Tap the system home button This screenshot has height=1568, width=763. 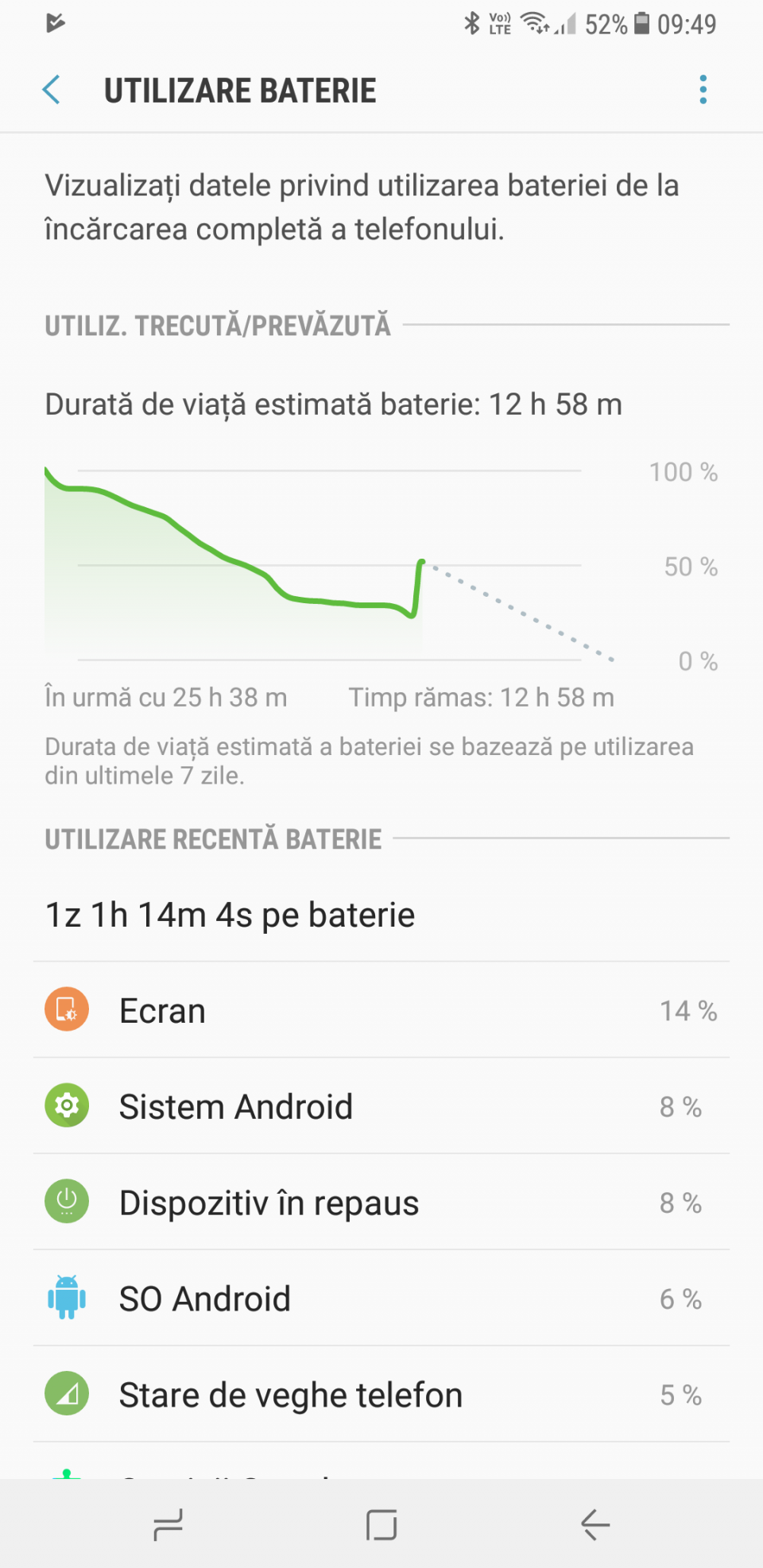(x=381, y=1524)
